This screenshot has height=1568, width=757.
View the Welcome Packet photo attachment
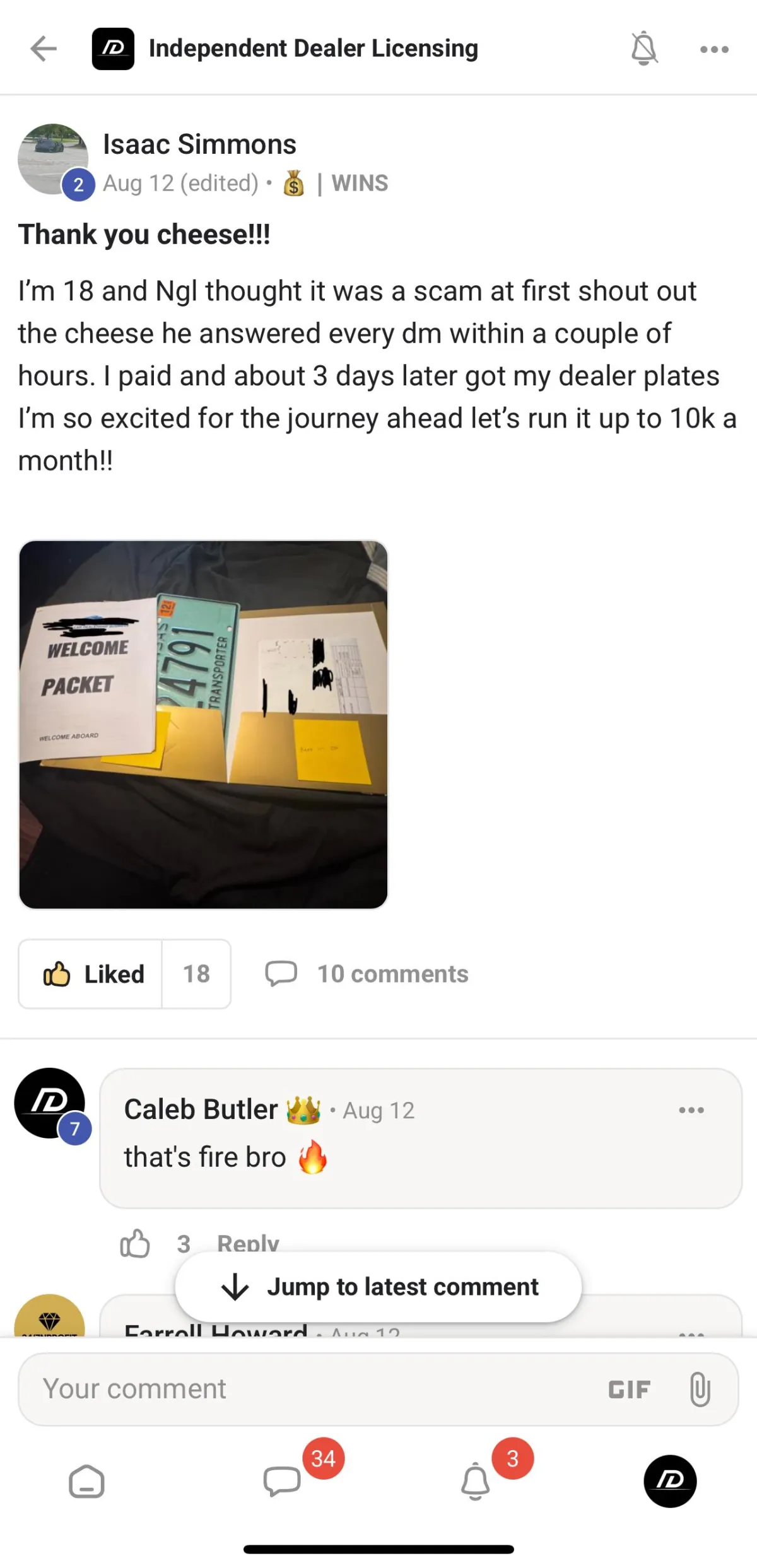(203, 724)
